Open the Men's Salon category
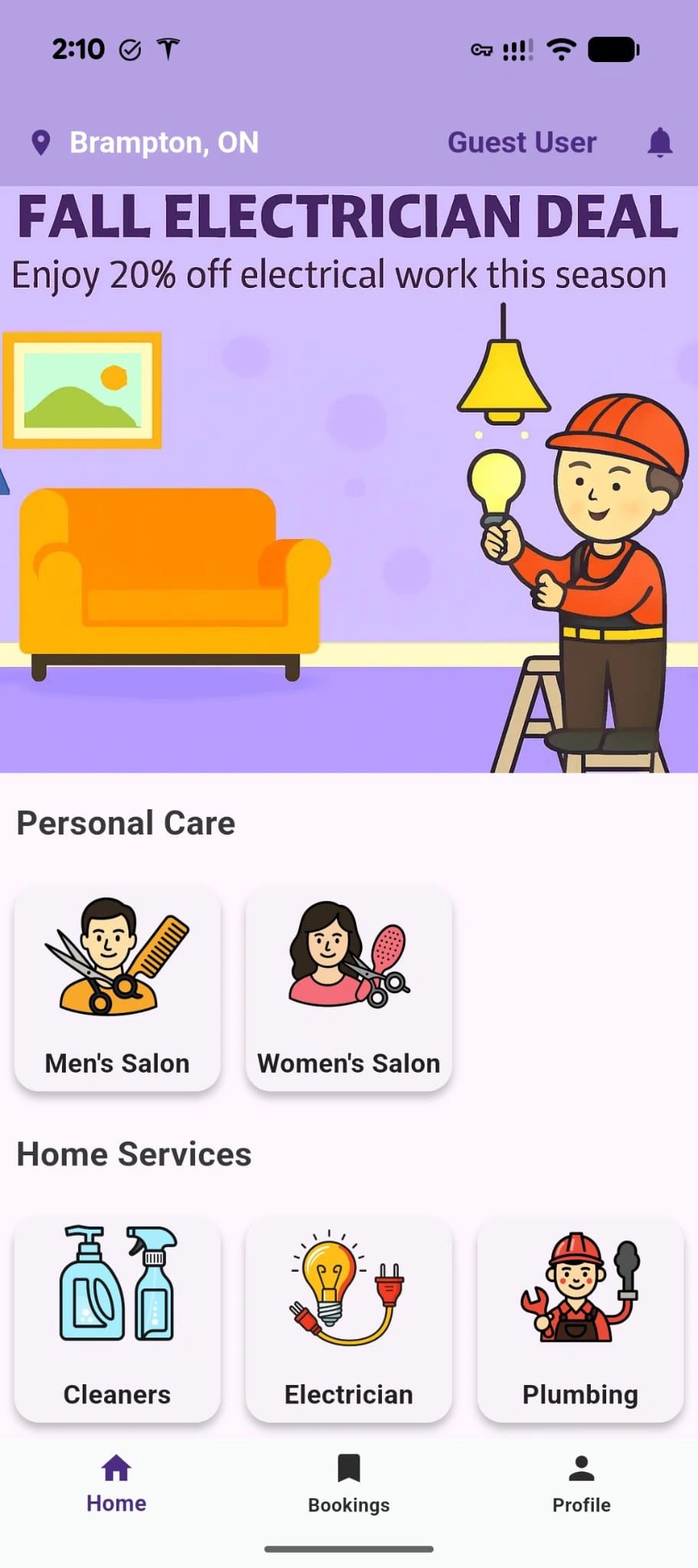This screenshot has height=1568, width=698. (x=117, y=988)
